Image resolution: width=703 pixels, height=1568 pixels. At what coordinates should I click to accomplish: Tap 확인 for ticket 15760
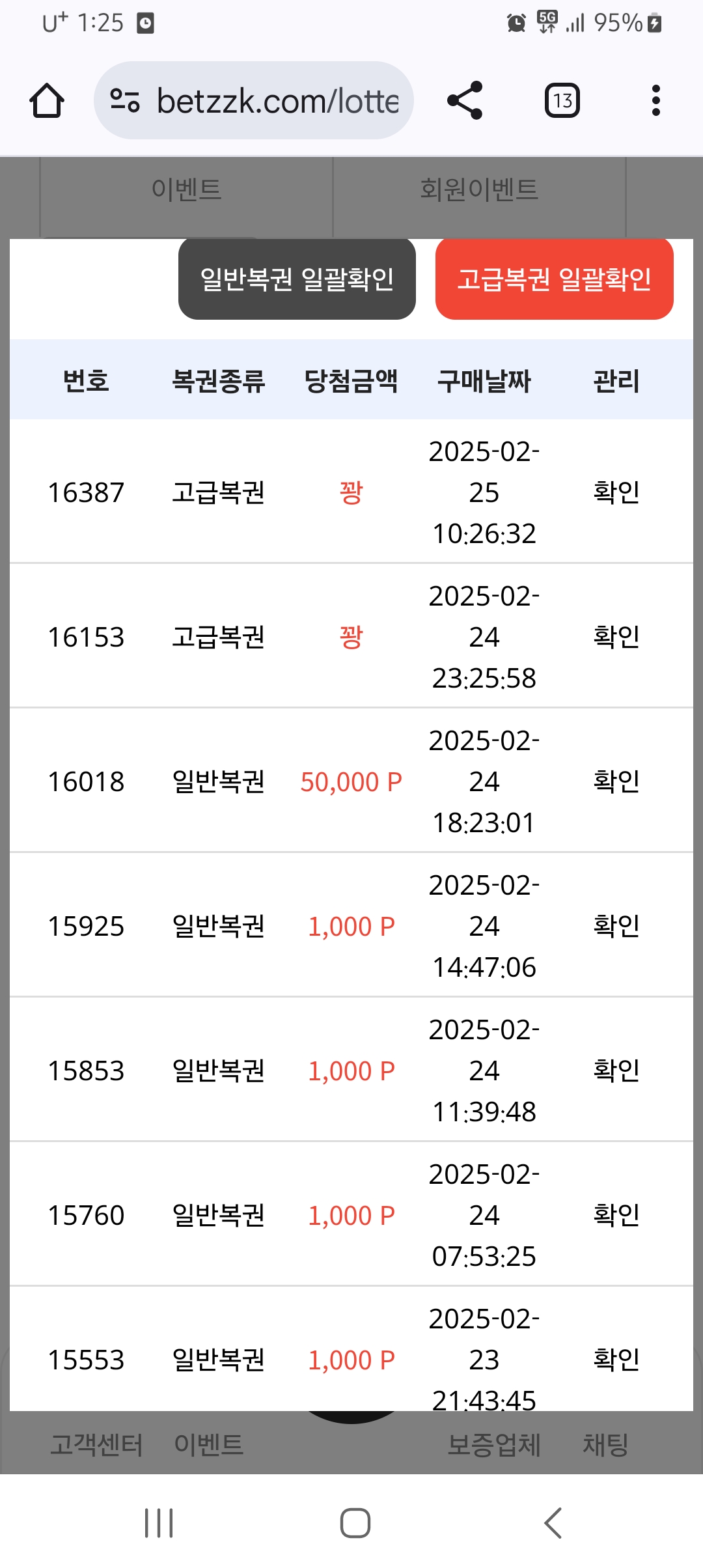click(x=616, y=1215)
